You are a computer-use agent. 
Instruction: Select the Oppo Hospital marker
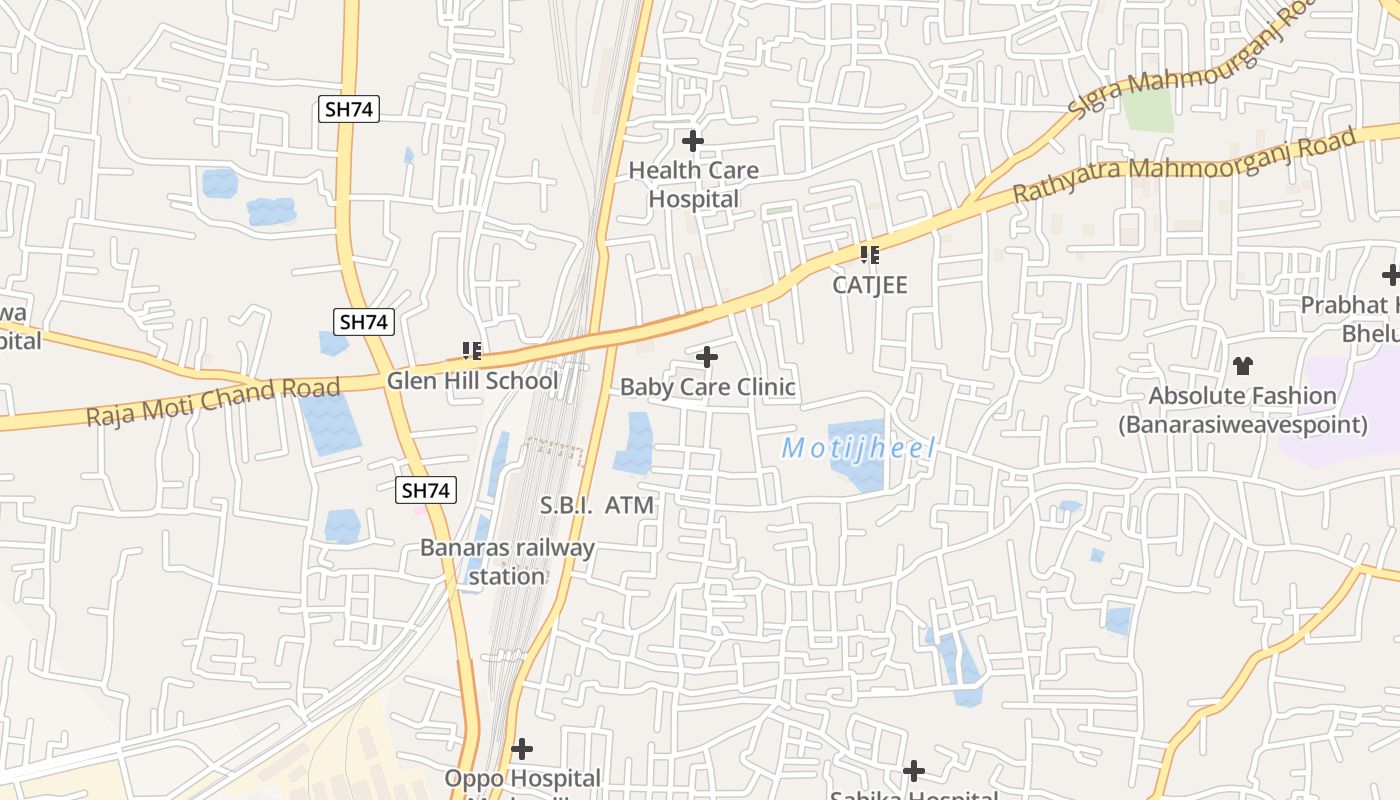tap(521, 749)
